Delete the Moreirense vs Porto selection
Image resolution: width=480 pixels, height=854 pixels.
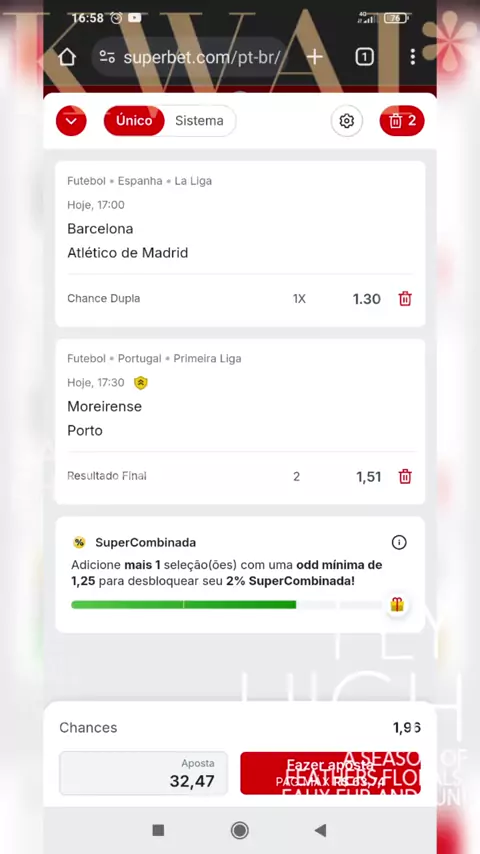(x=405, y=477)
